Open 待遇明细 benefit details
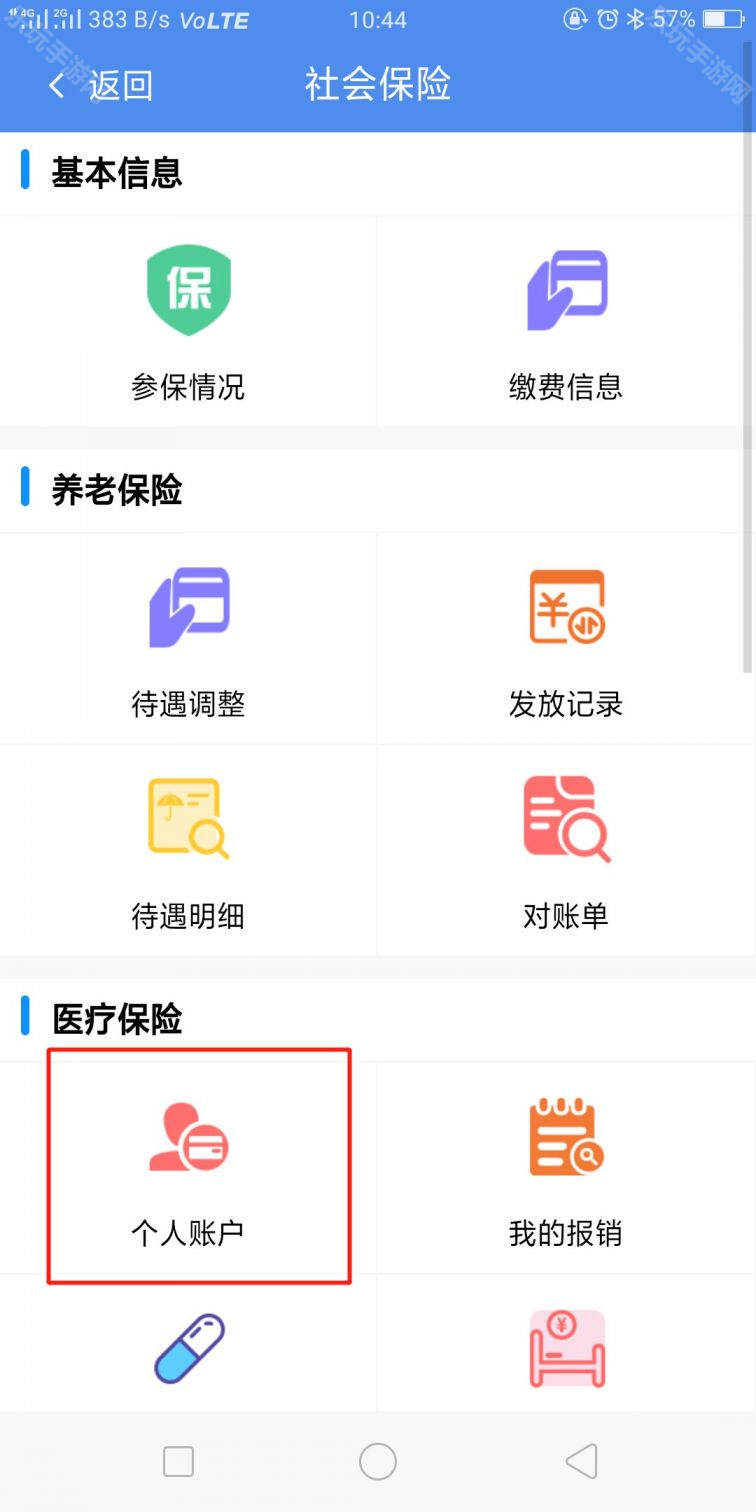This screenshot has height=1512, width=756. 188,850
